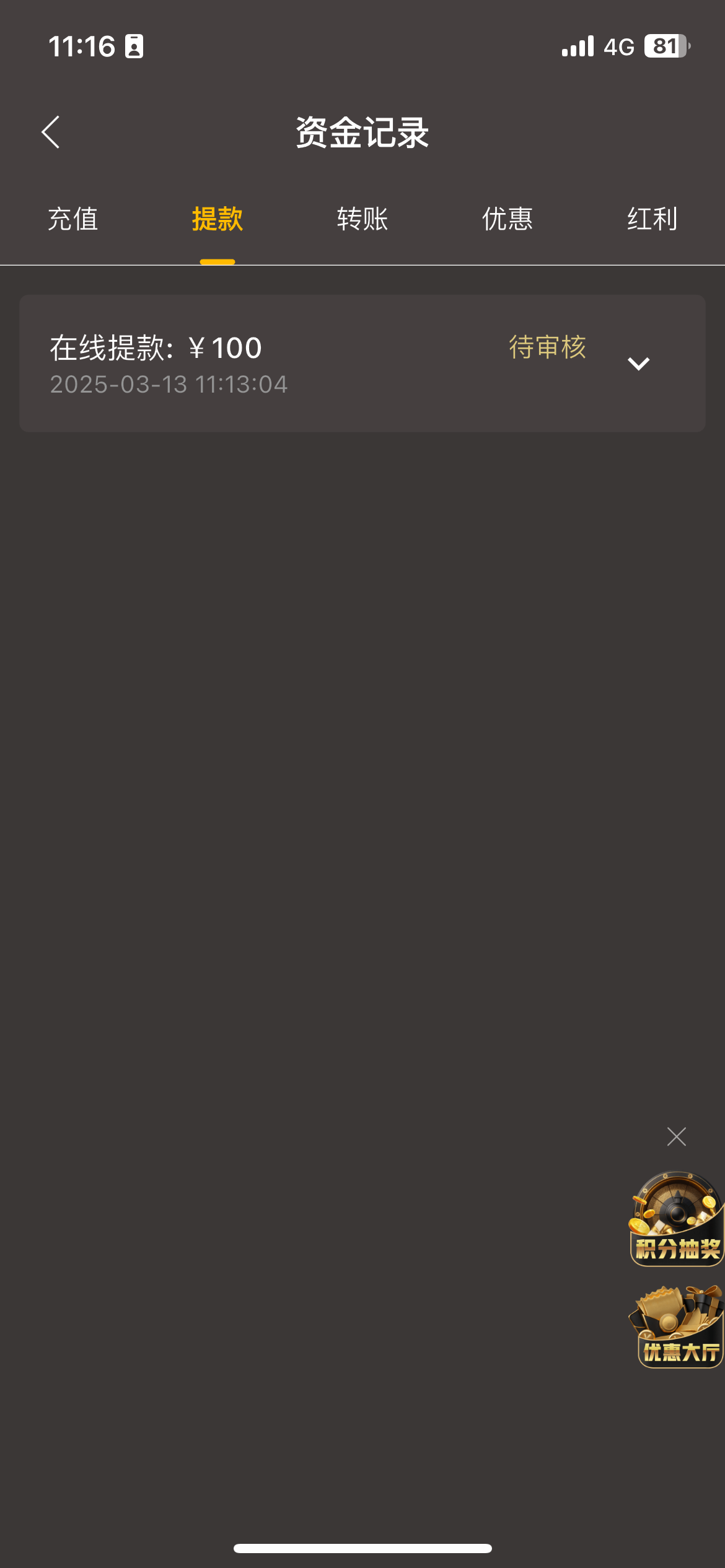725x1568 pixels.
Task: Switch to the 优惠 tab
Action: [507, 219]
